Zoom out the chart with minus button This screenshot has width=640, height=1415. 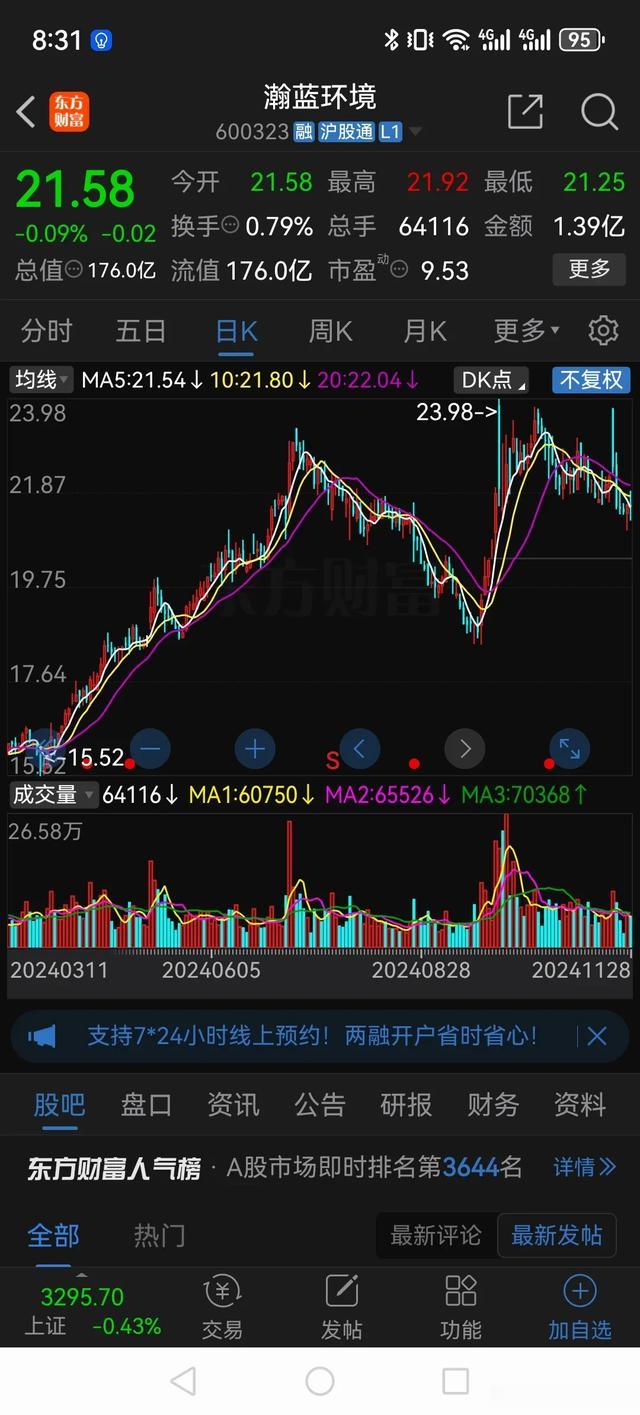151,748
